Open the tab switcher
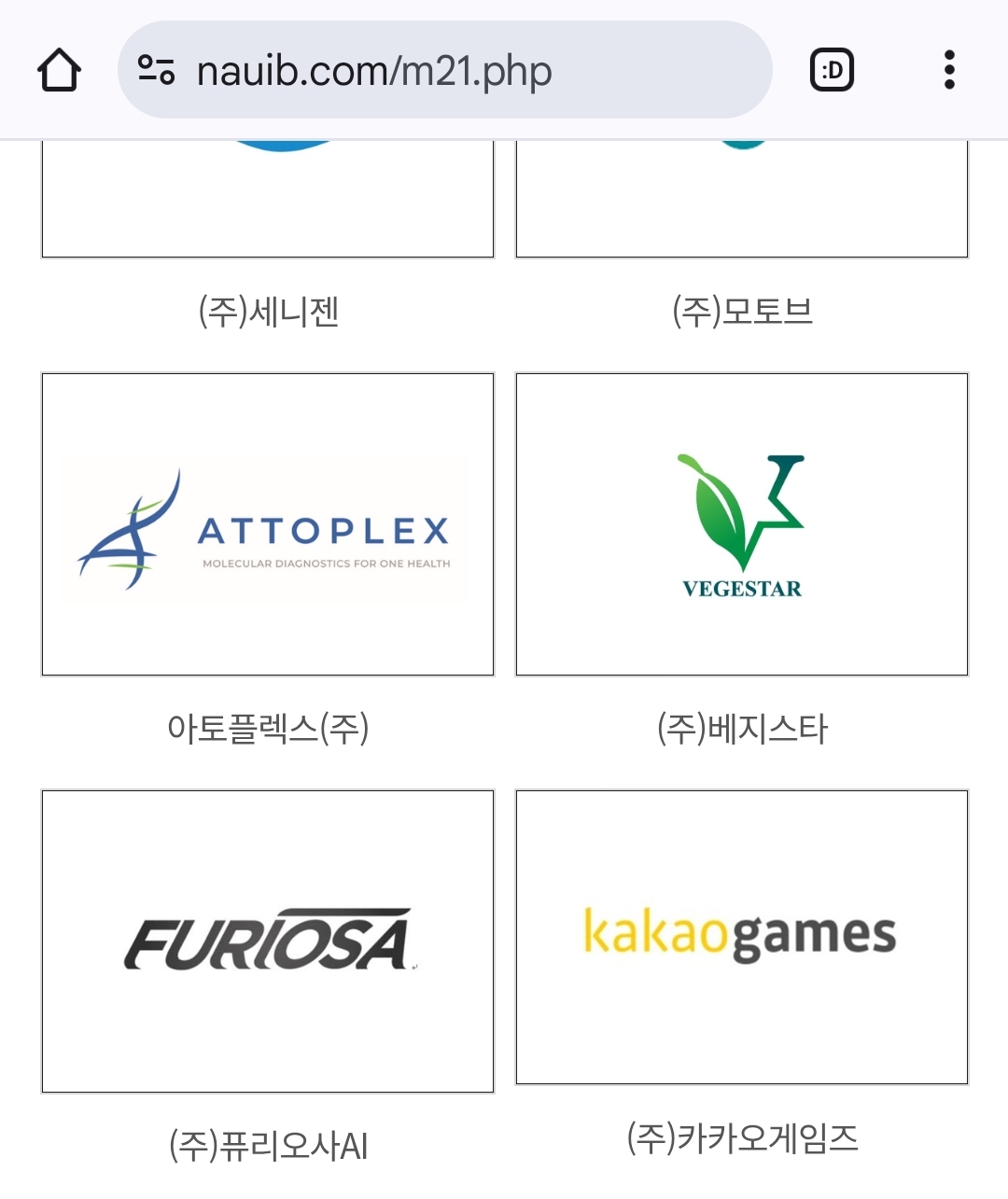Viewport: 1008px width, 1199px height. (832, 70)
